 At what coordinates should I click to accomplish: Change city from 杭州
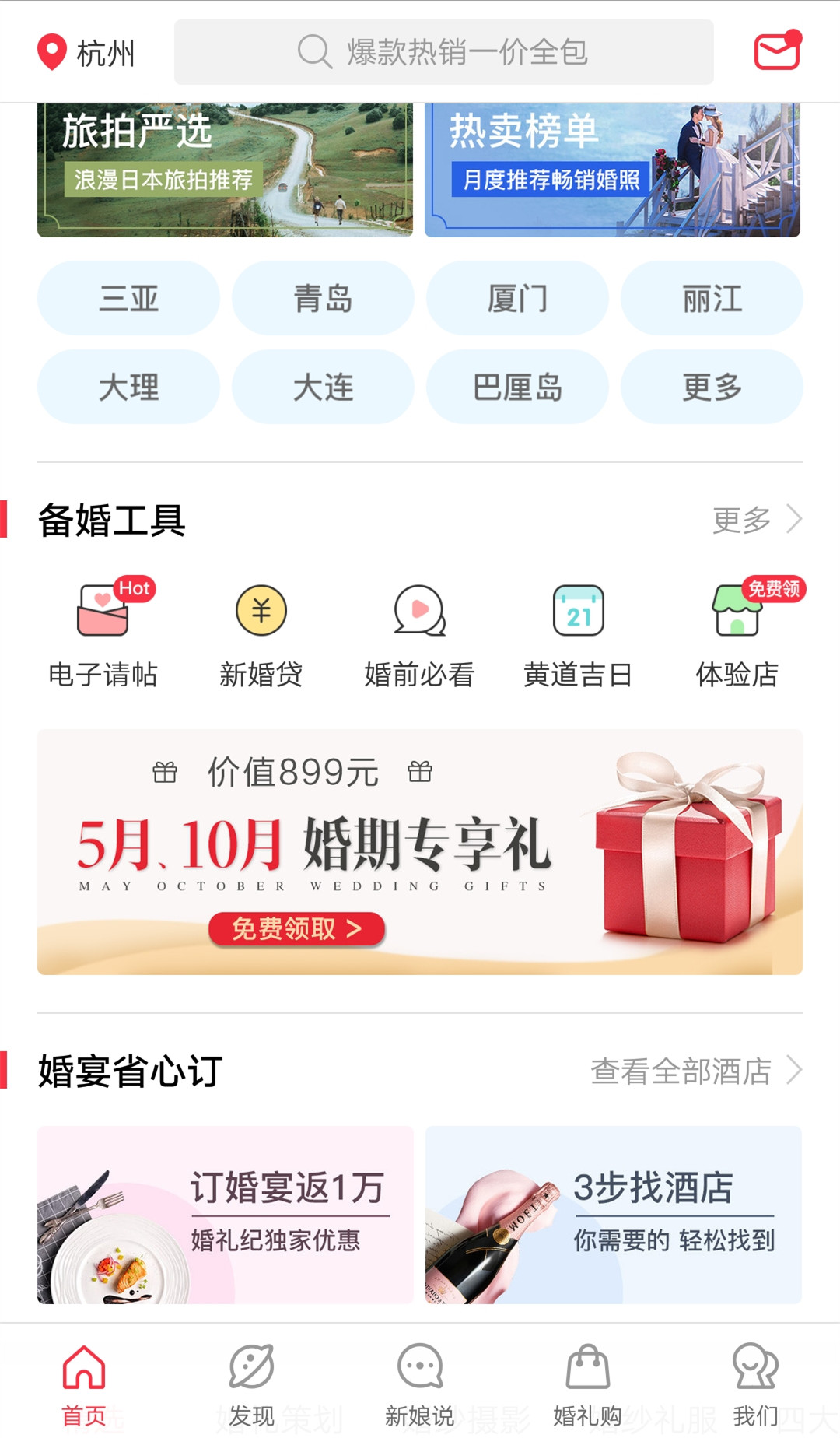point(86,53)
